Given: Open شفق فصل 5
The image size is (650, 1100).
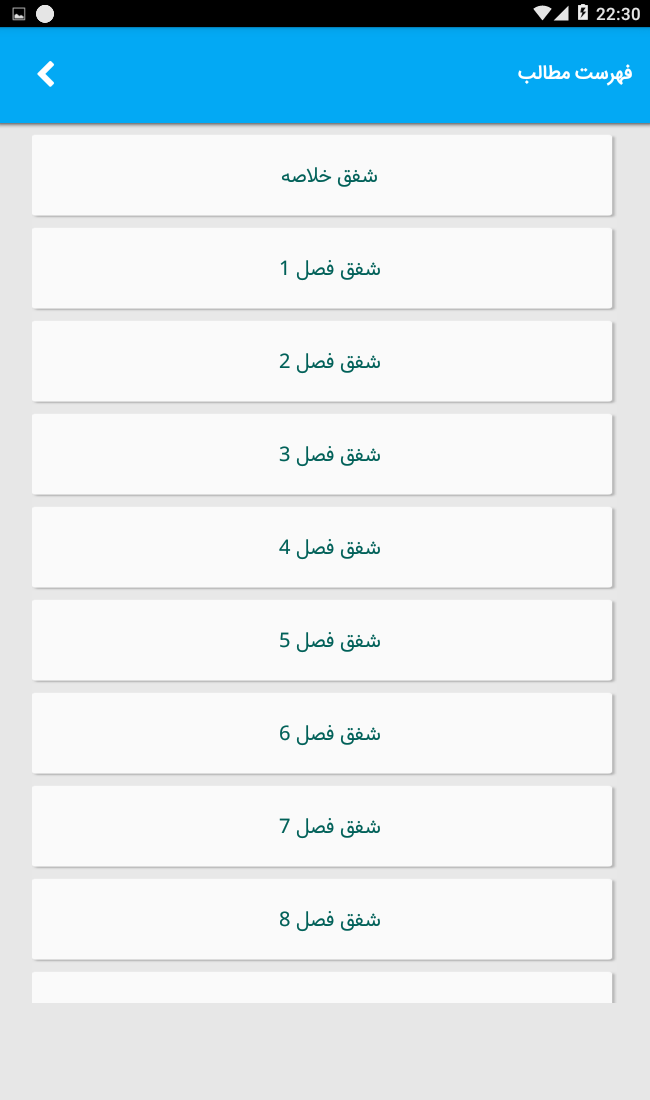Looking at the screenshot, I should 322,640.
